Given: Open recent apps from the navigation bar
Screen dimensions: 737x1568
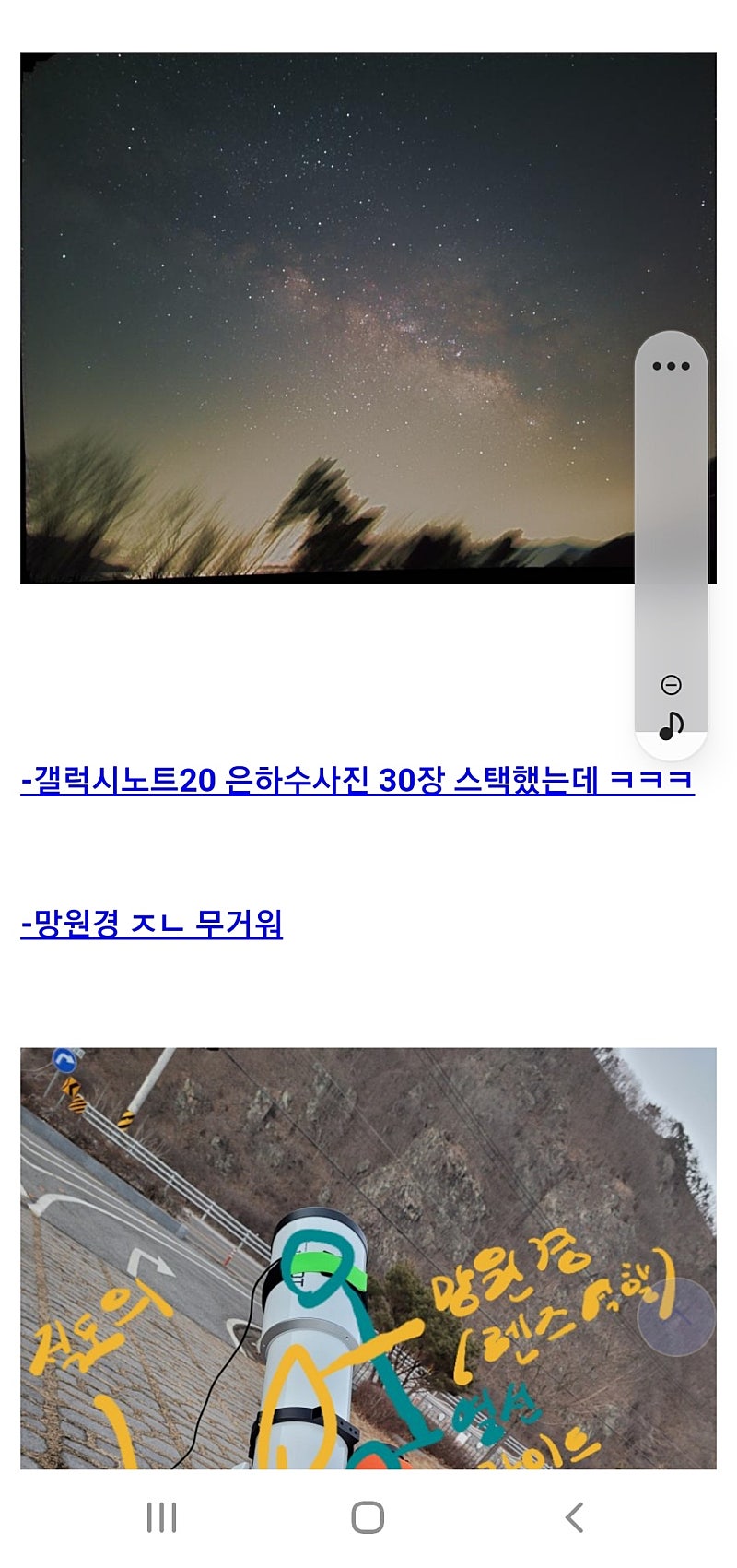Looking at the screenshot, I should (x=162, y=1517).
